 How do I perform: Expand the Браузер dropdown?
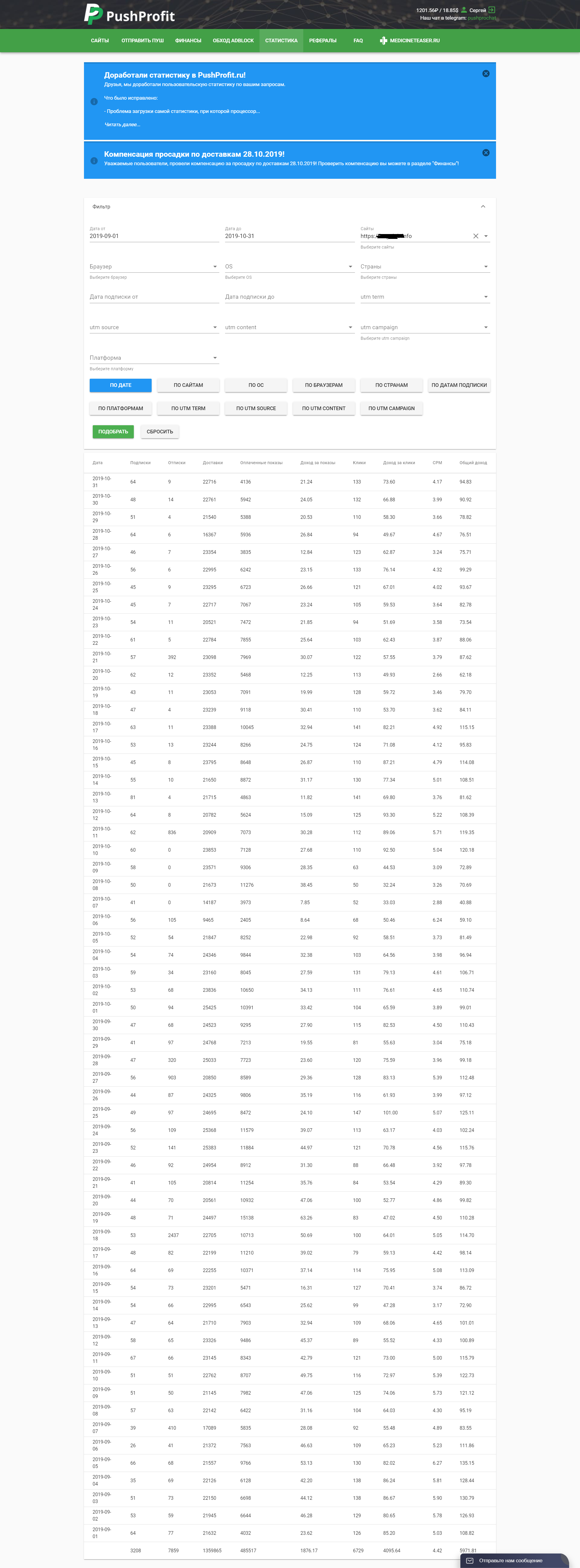(x=154, y=267)
